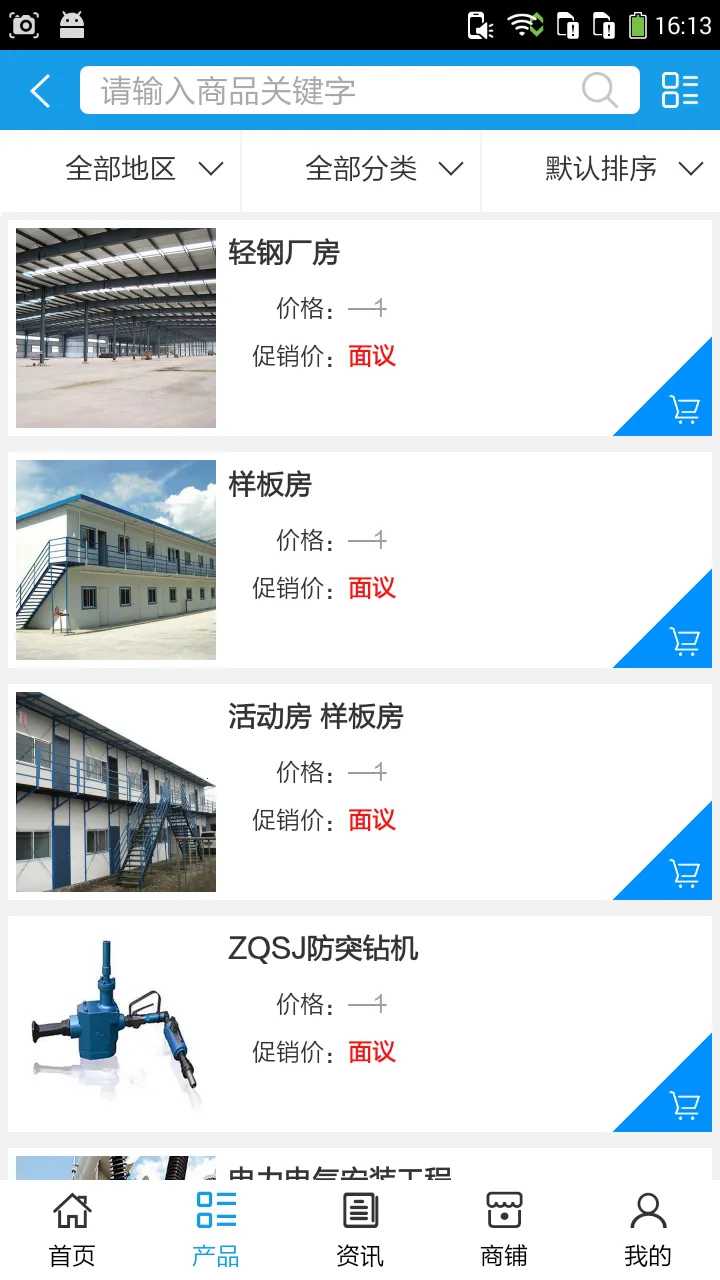View the 活动房 样板房 product photo
720x1280 pixels.
click(115, 791)
